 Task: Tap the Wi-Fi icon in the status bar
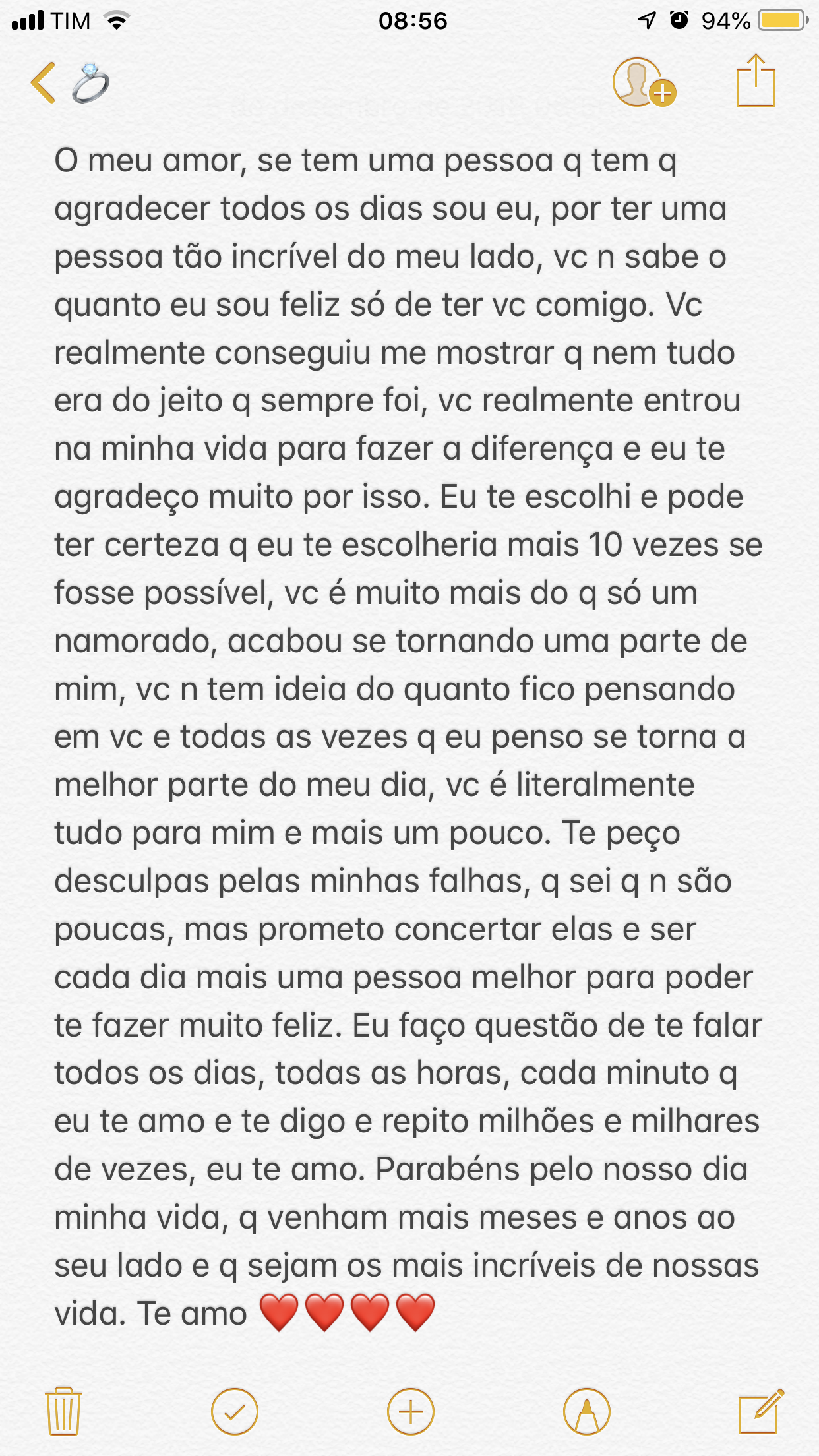click(x=115, y=19)
